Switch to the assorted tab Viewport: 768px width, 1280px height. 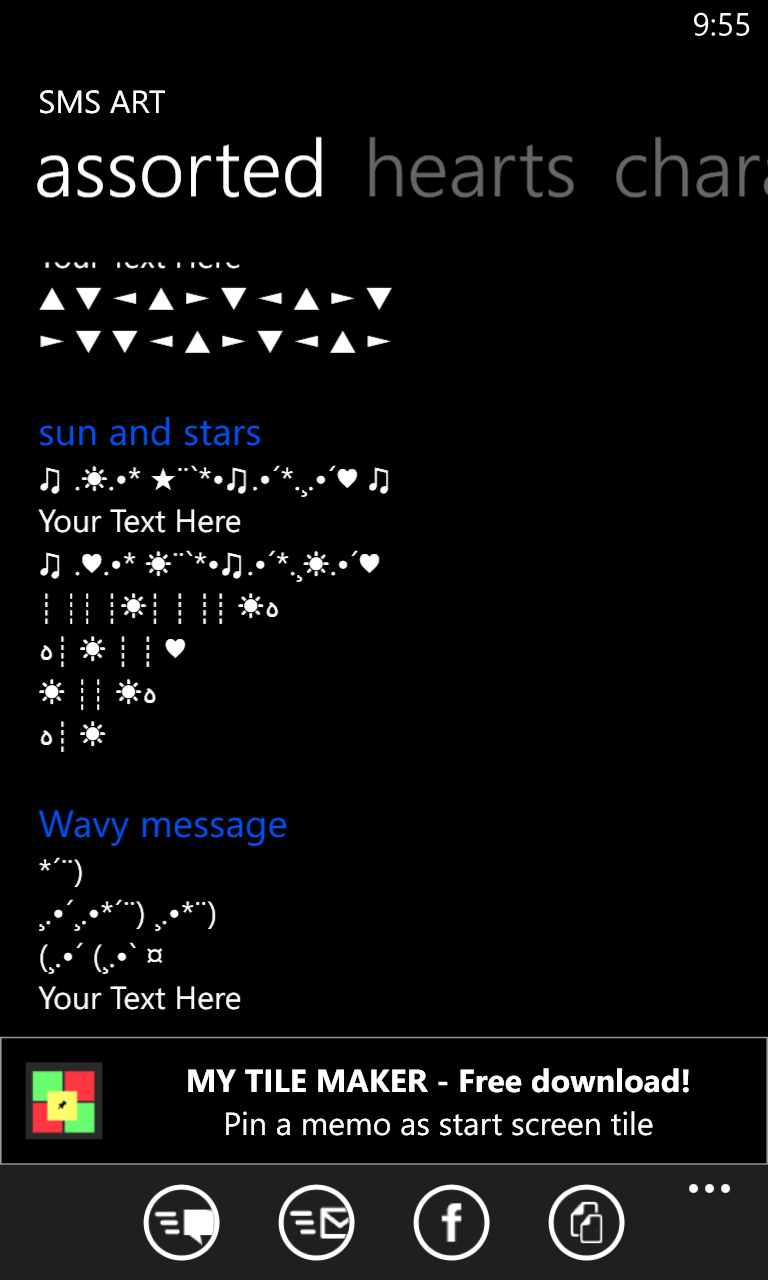180,170
